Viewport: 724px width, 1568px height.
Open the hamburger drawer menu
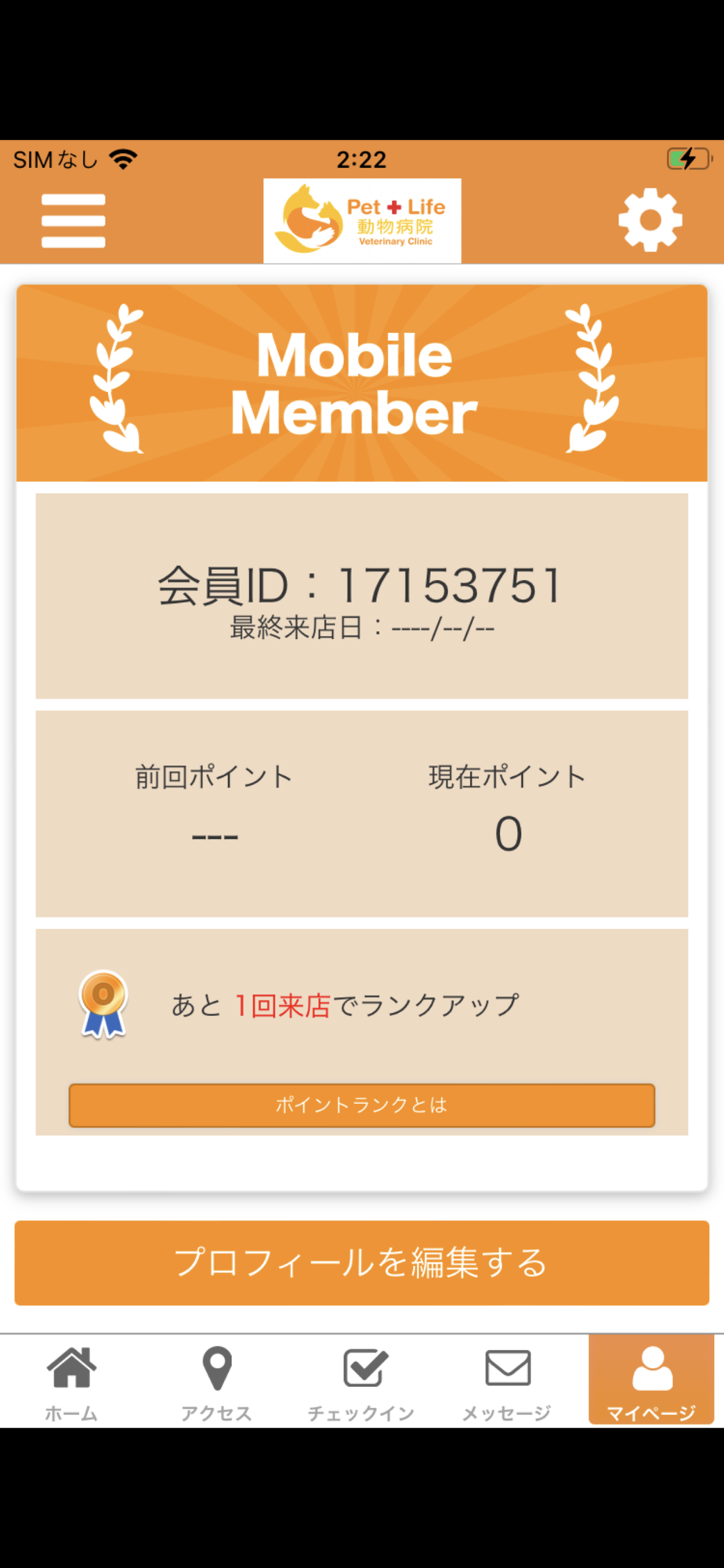tap(73, 221)
